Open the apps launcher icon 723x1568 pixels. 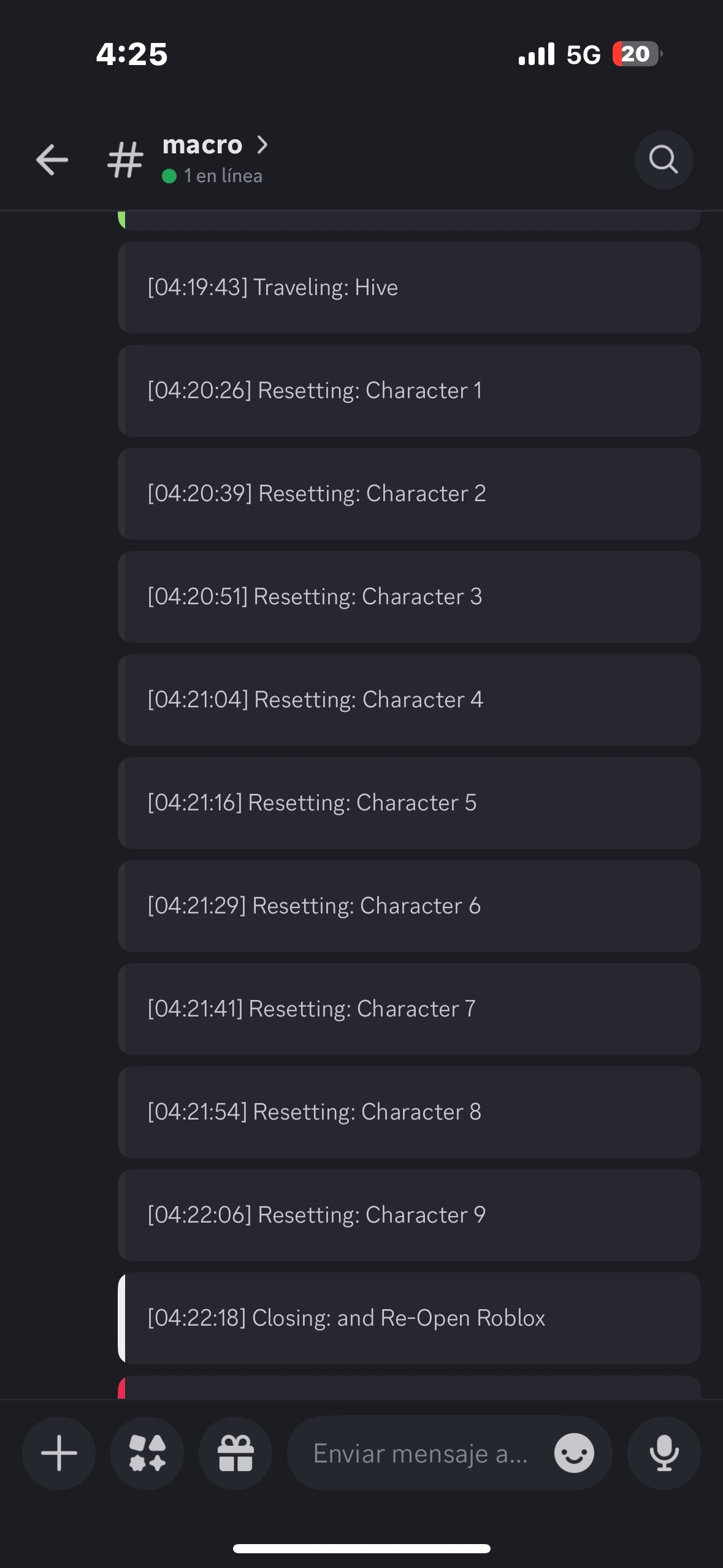pos(147,1453)
